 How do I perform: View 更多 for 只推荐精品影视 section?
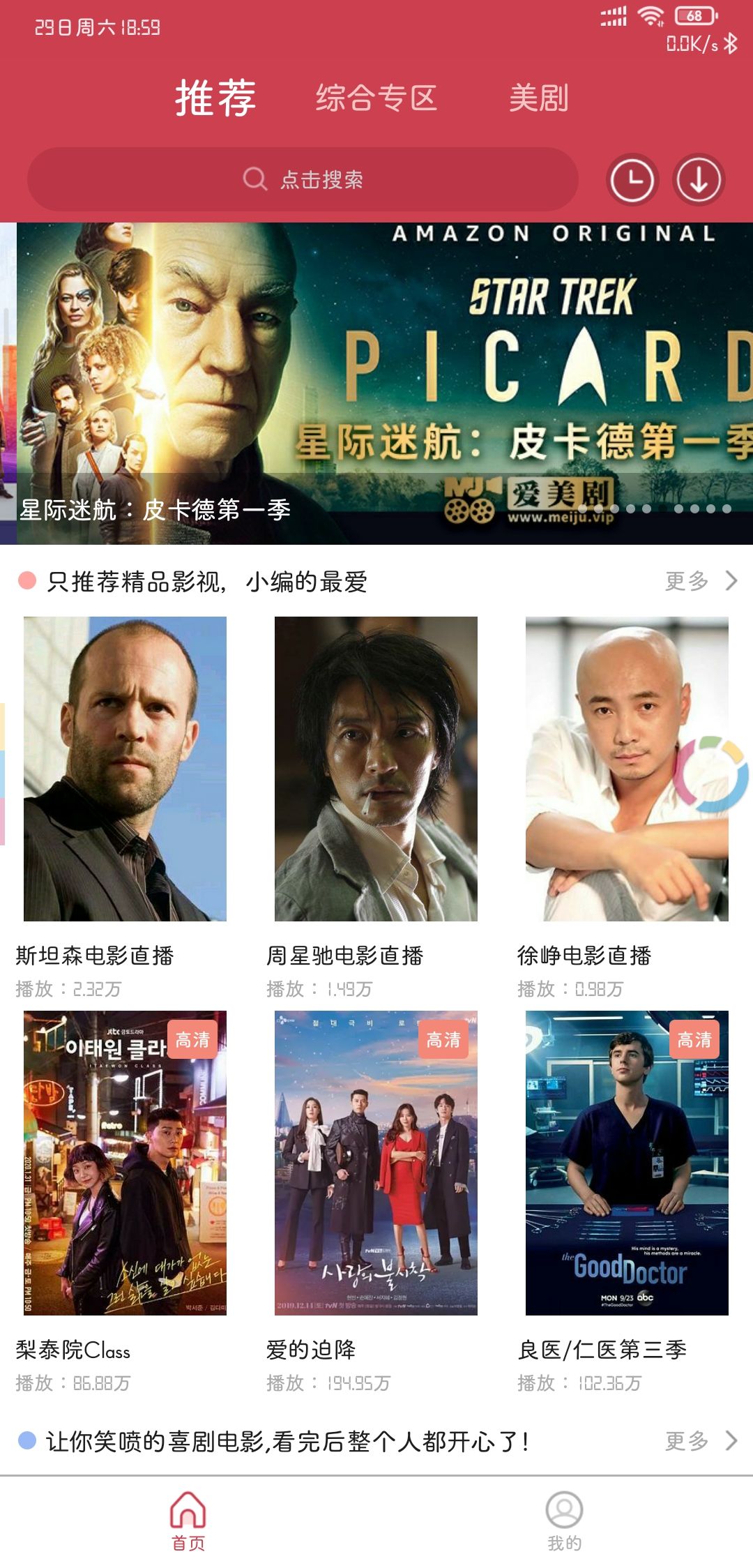click(700, 580)
